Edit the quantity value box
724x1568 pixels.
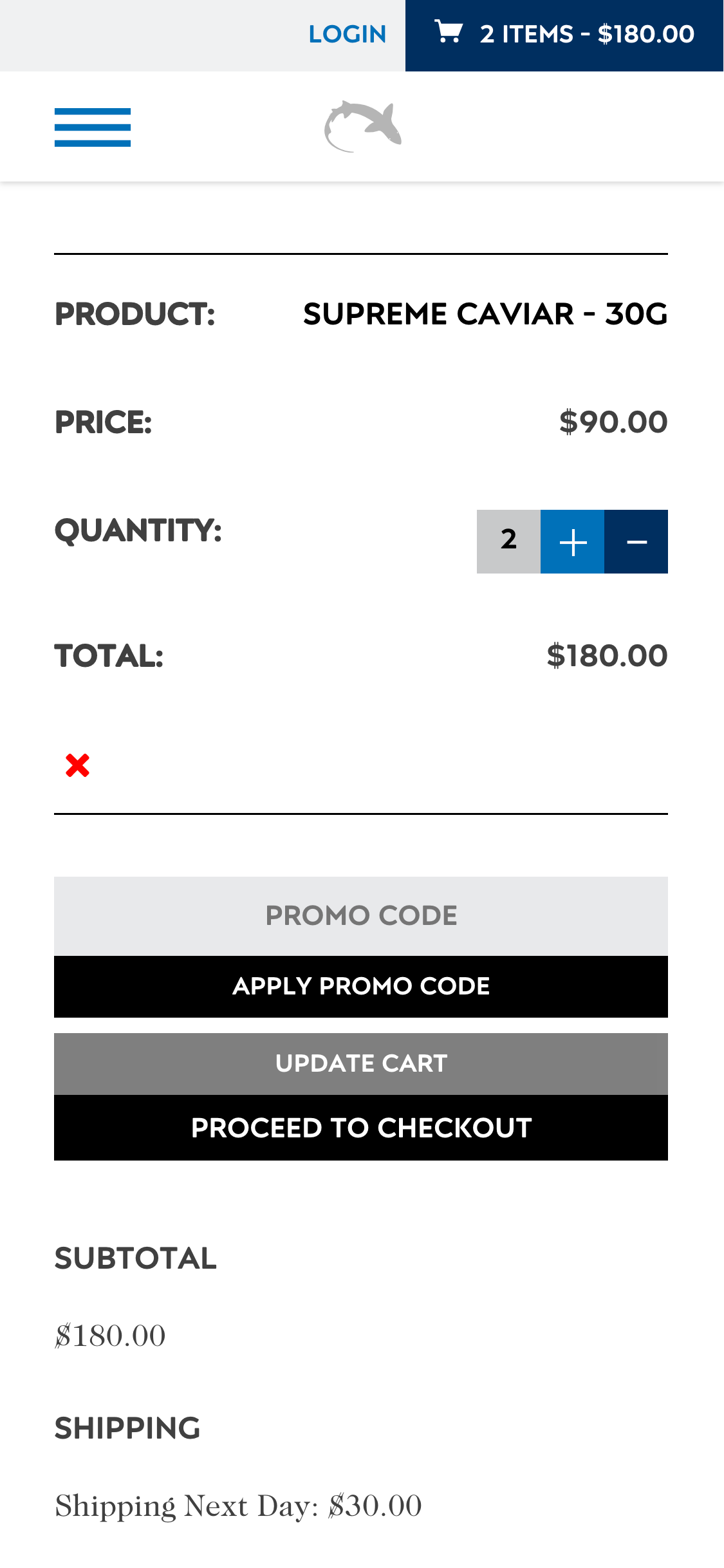508,541
